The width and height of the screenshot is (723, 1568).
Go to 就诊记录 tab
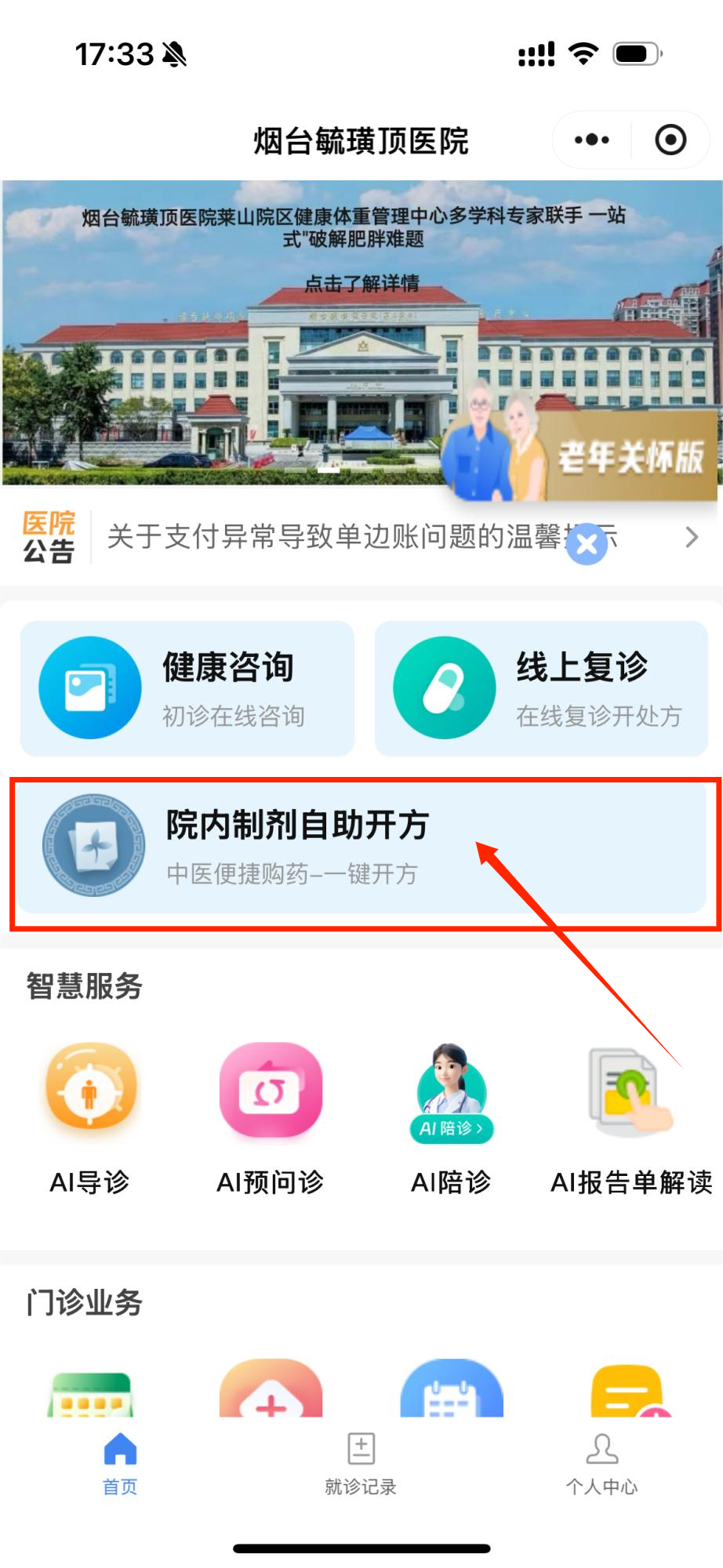click(x=361, y=1463)
